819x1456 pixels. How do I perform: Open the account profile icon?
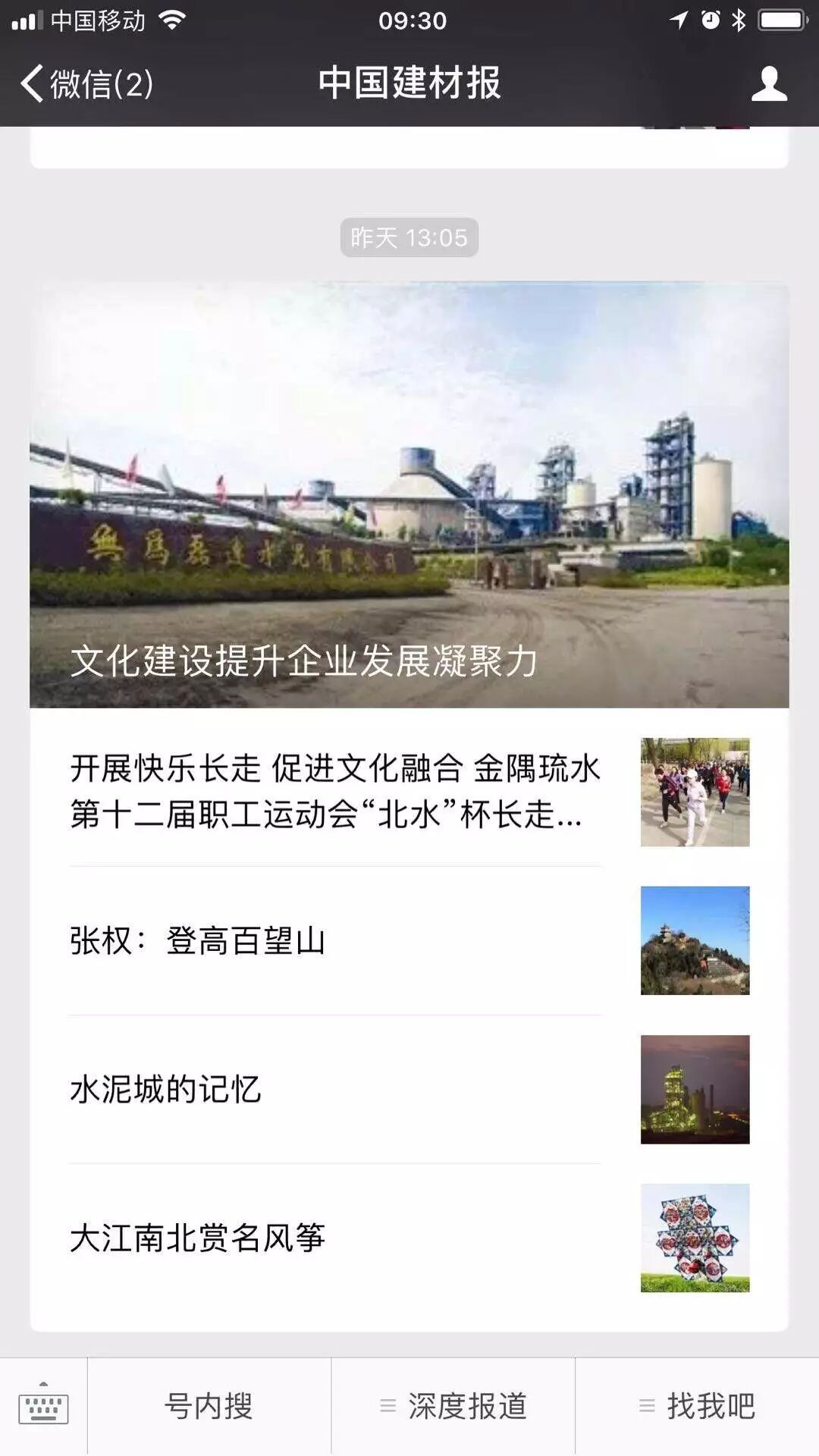click(769, 83)
